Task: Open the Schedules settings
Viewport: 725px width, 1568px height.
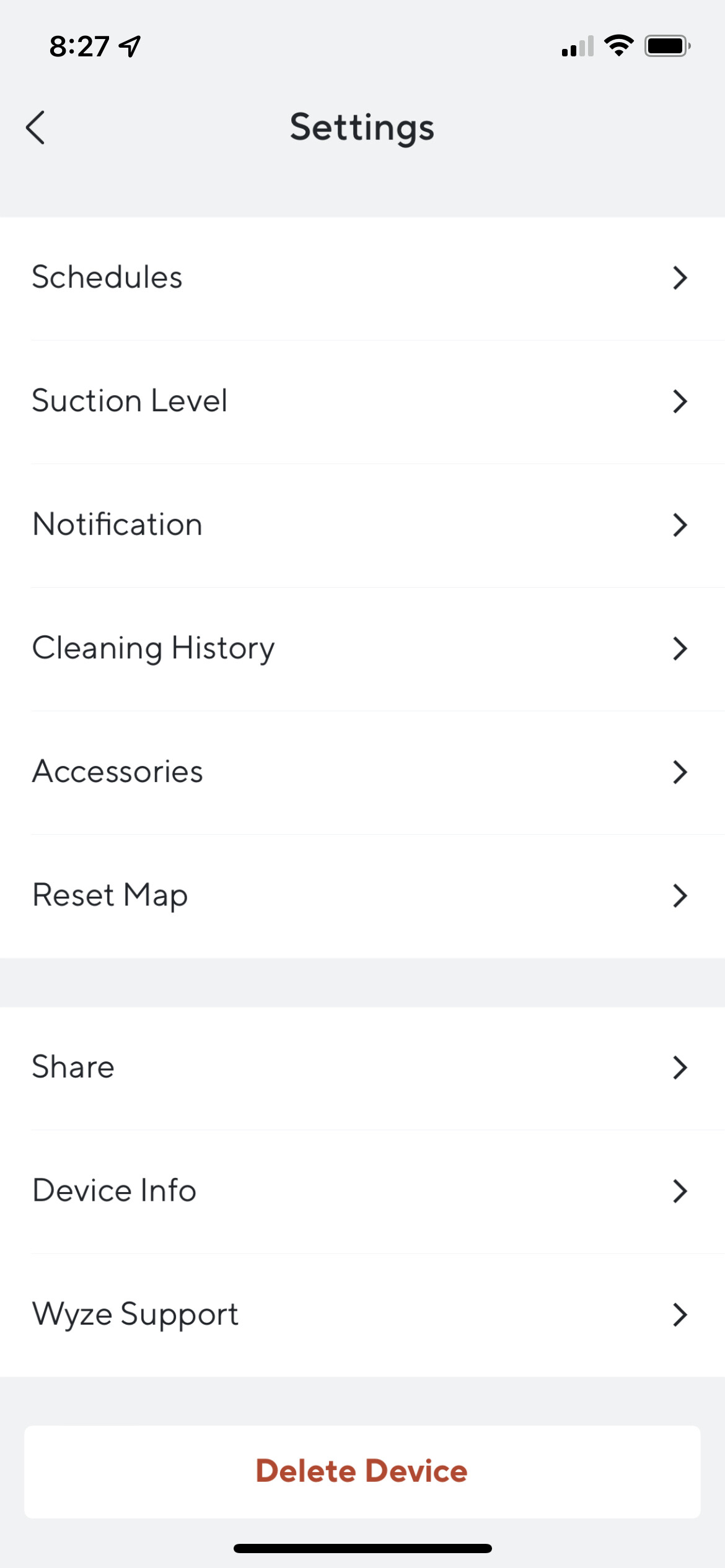Action: click(x=362, y=277)
